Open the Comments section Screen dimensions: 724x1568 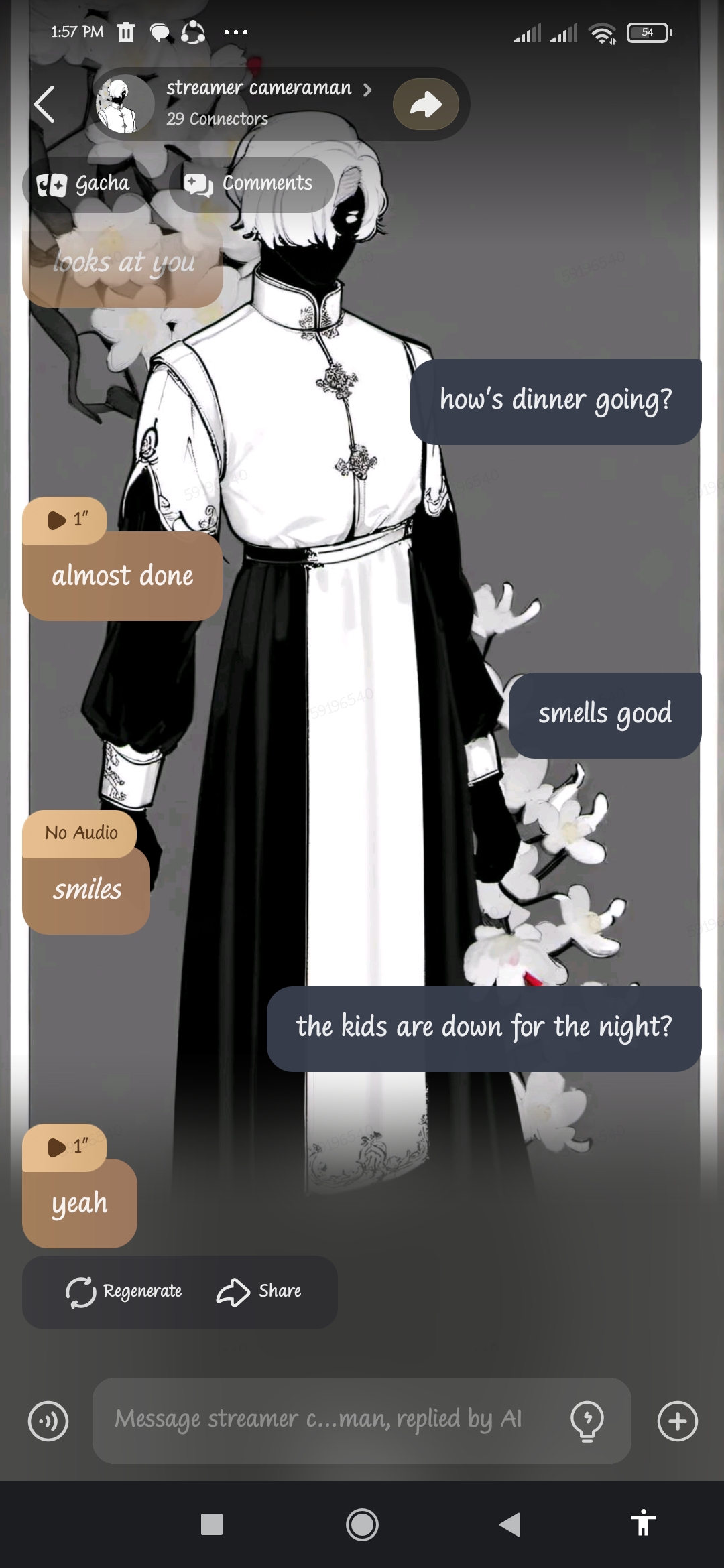(251, 184)
